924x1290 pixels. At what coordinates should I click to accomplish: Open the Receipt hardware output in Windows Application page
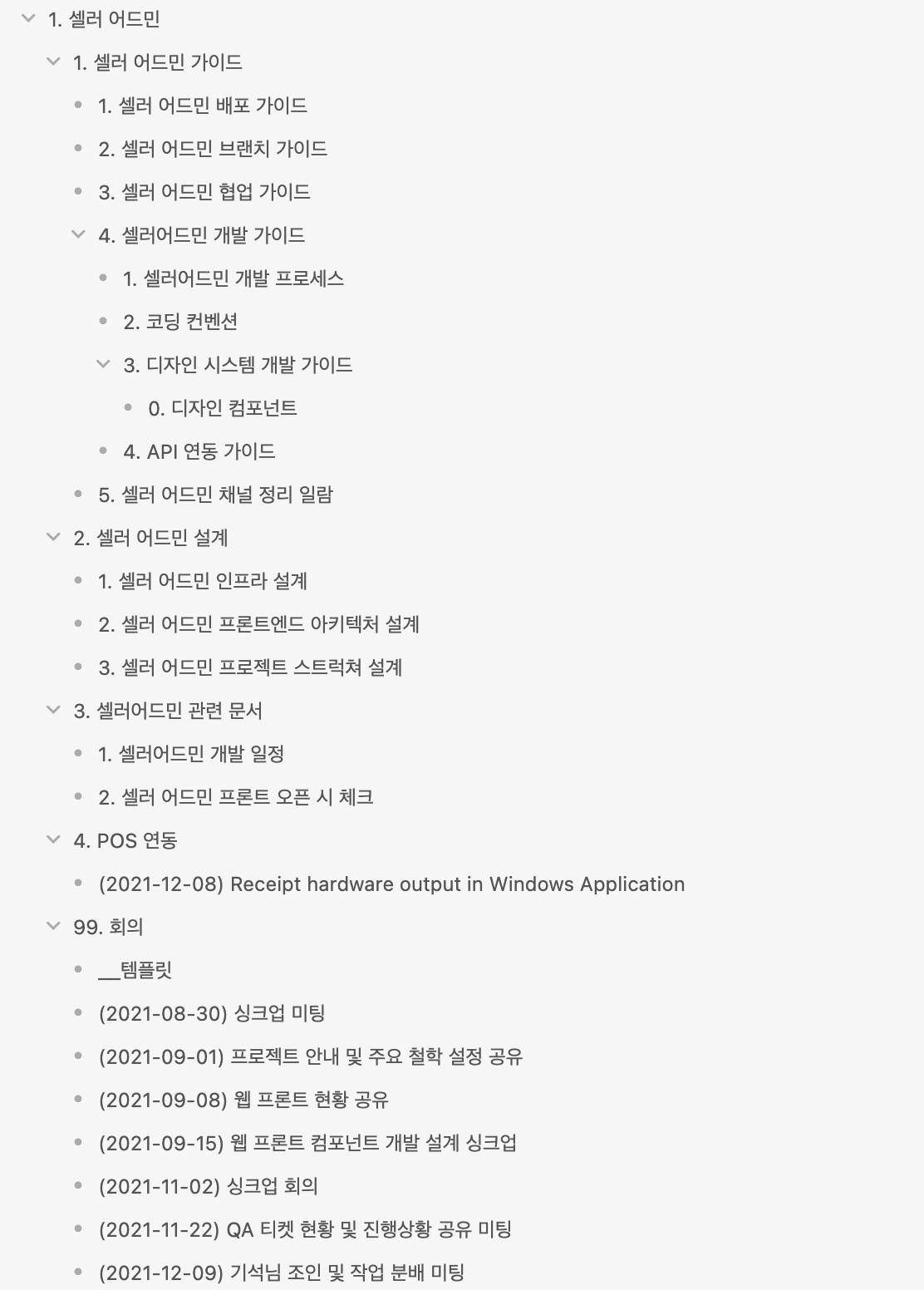coord(391,884)
